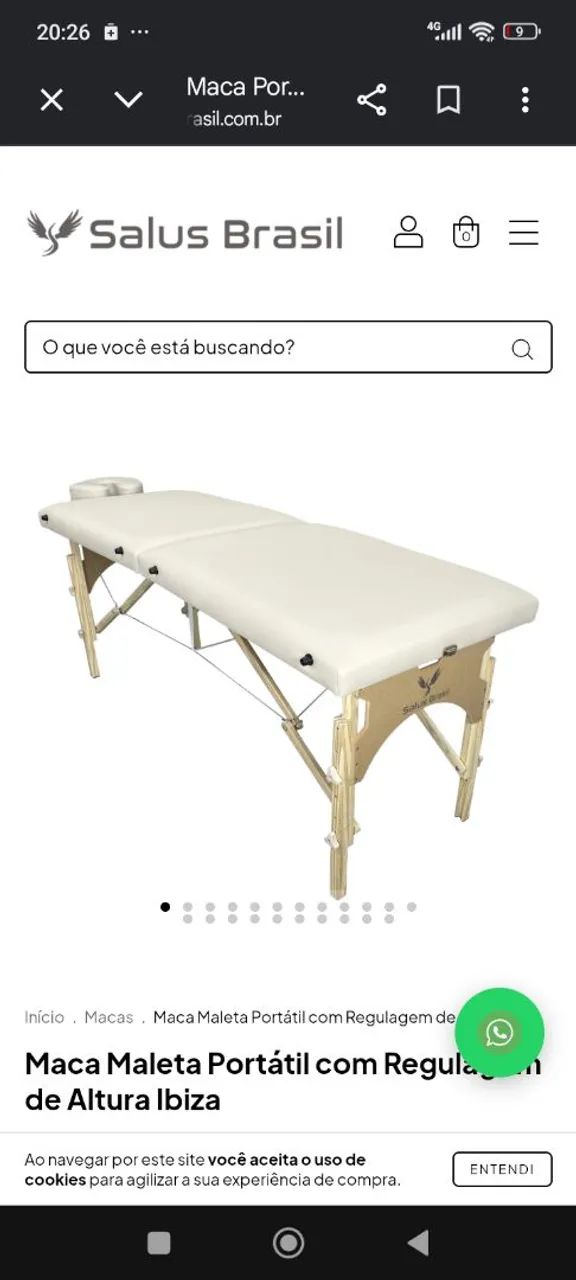Go to the Macas breadcrumb link
Screen dimensions: 576x1280
[108, 1017]
